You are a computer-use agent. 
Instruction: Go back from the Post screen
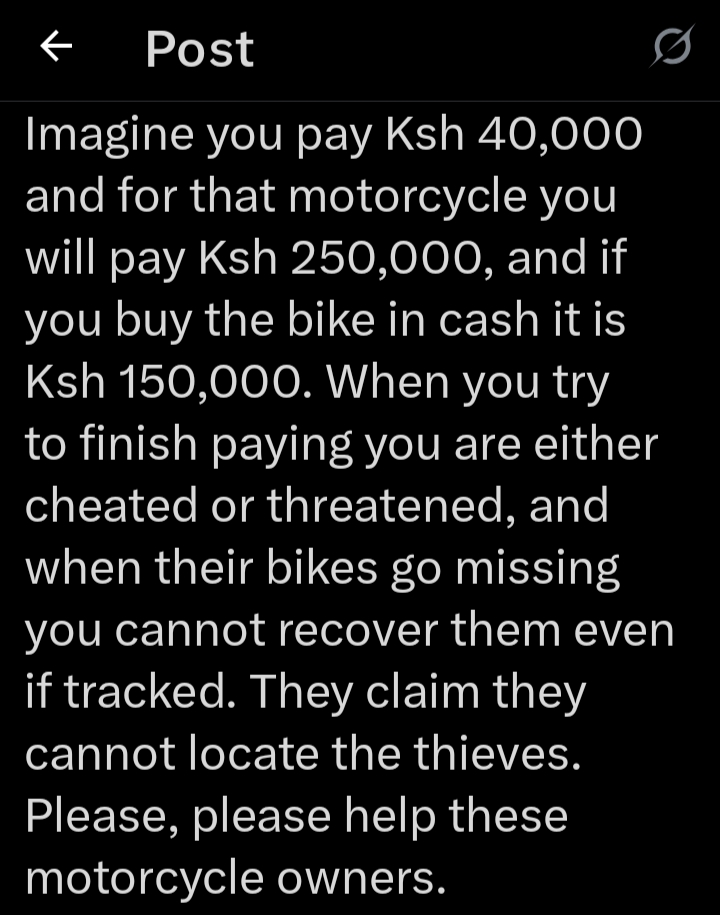click(56, 47)
